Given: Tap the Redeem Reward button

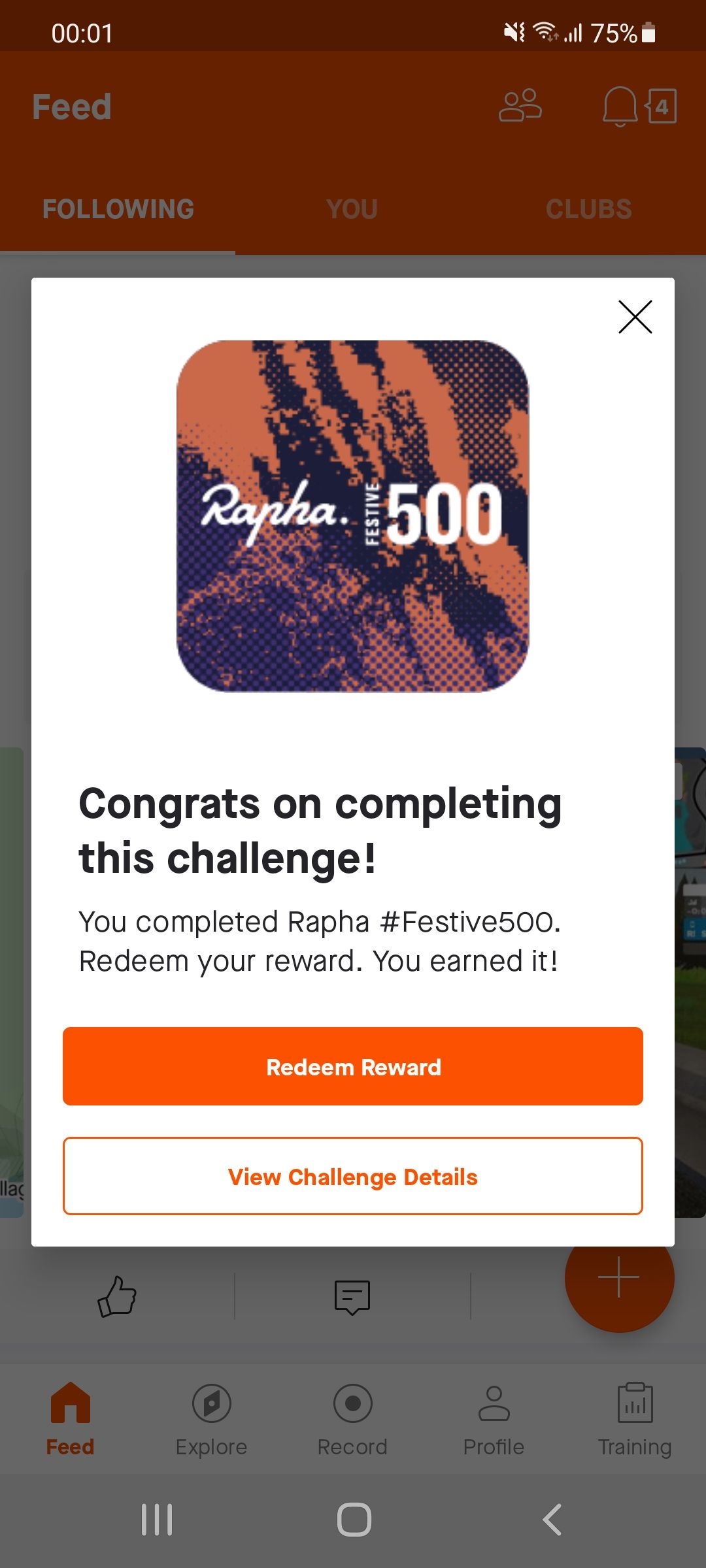Looking at the screenshot, I should 353,1066.
